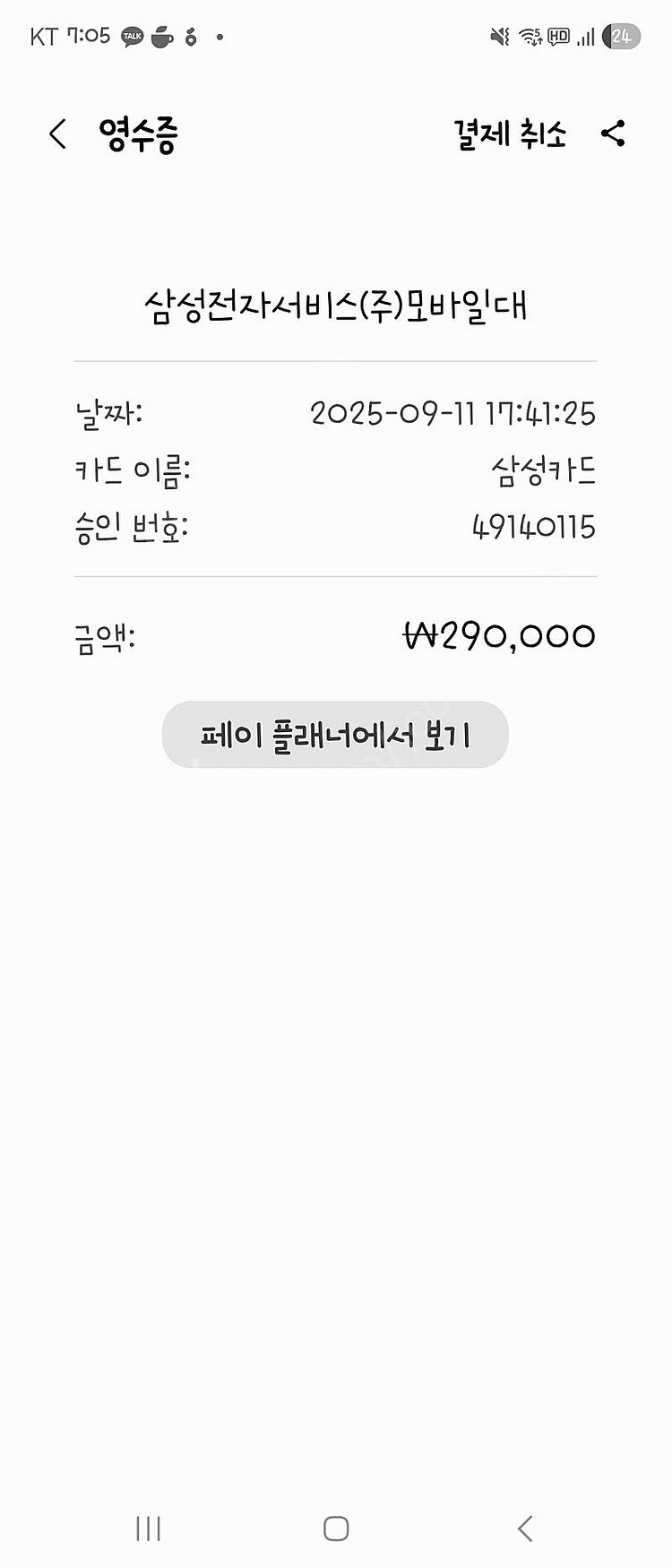This screenshot has height=1568, width=672.
Task: Tap the back arrow next to 영수증
Action: (x=57, y=134)
